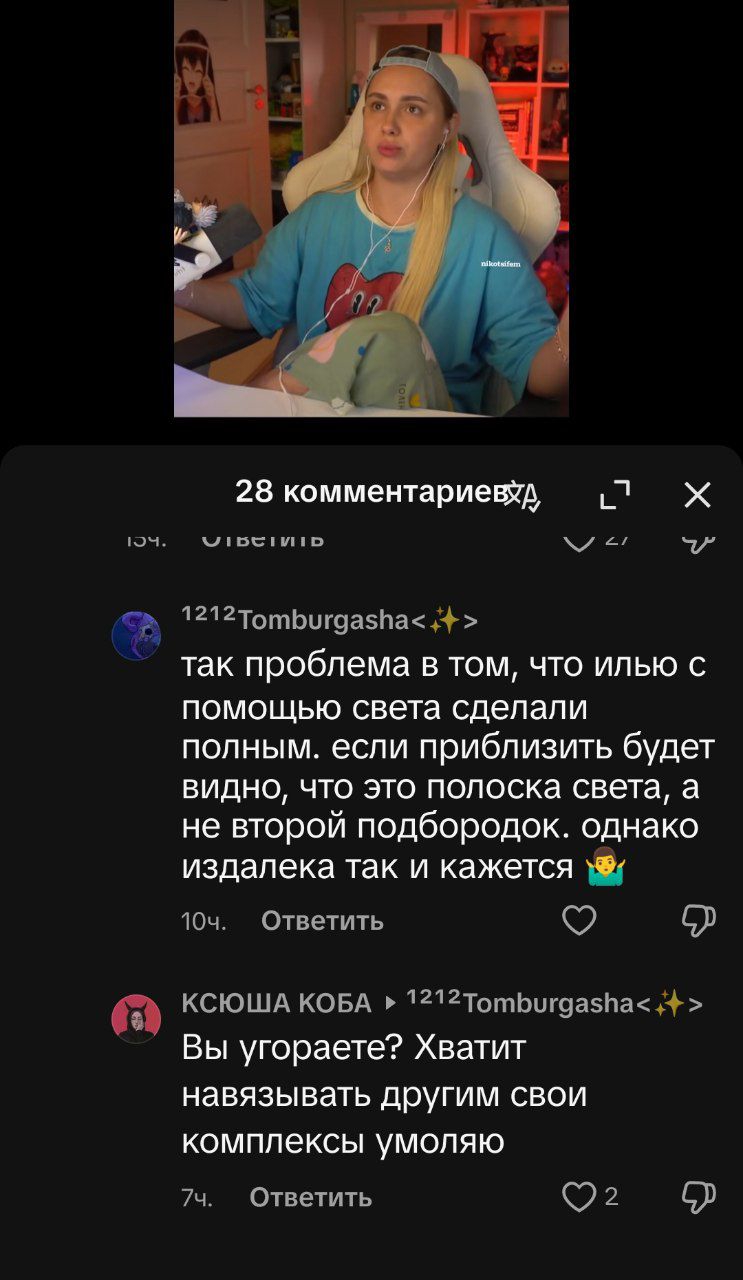The height and width of the screenshot is (1280, 743).
Task: Like Tomburgasha's comment
Action: 579,920
